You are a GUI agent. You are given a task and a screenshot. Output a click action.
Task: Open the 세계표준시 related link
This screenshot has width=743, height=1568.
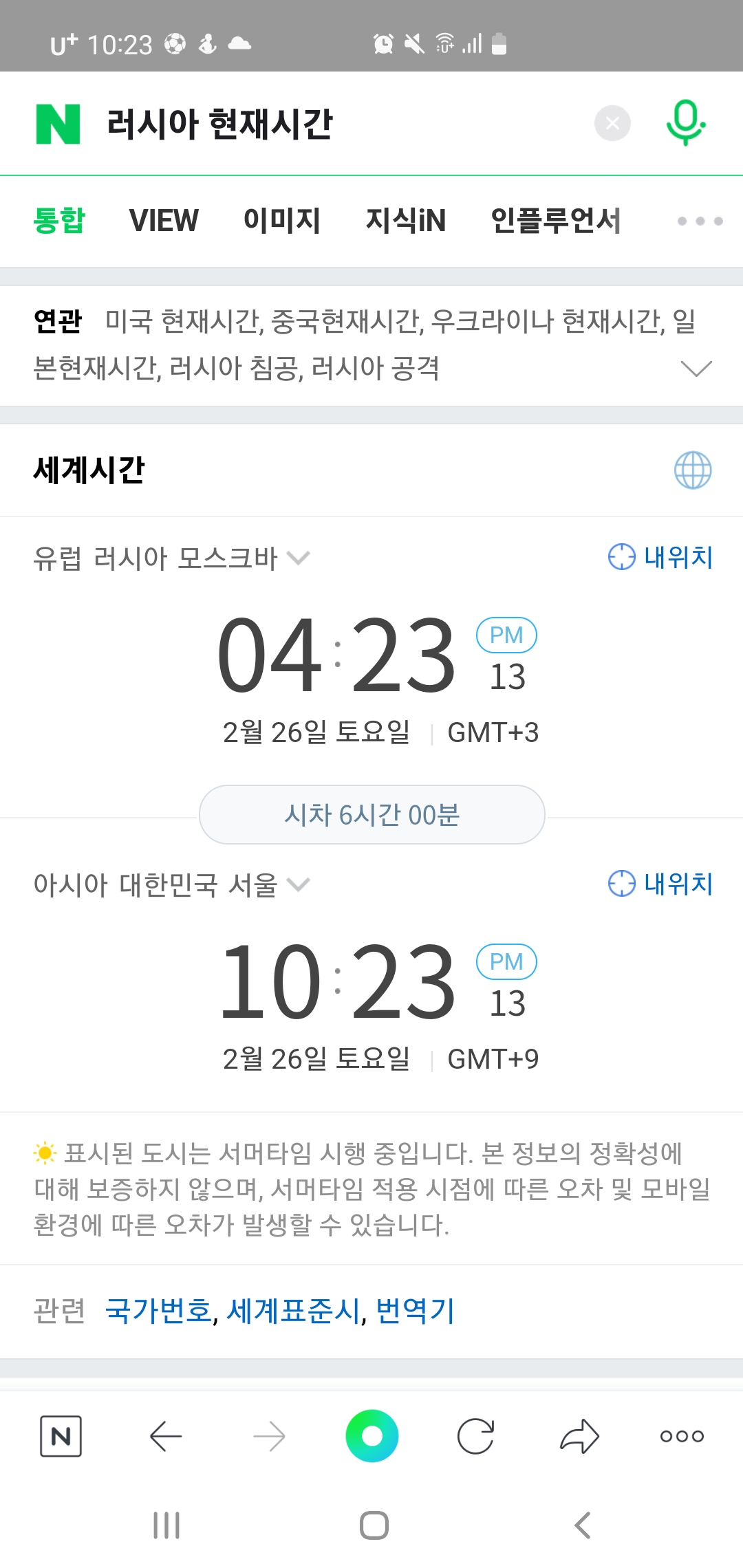294,1311
